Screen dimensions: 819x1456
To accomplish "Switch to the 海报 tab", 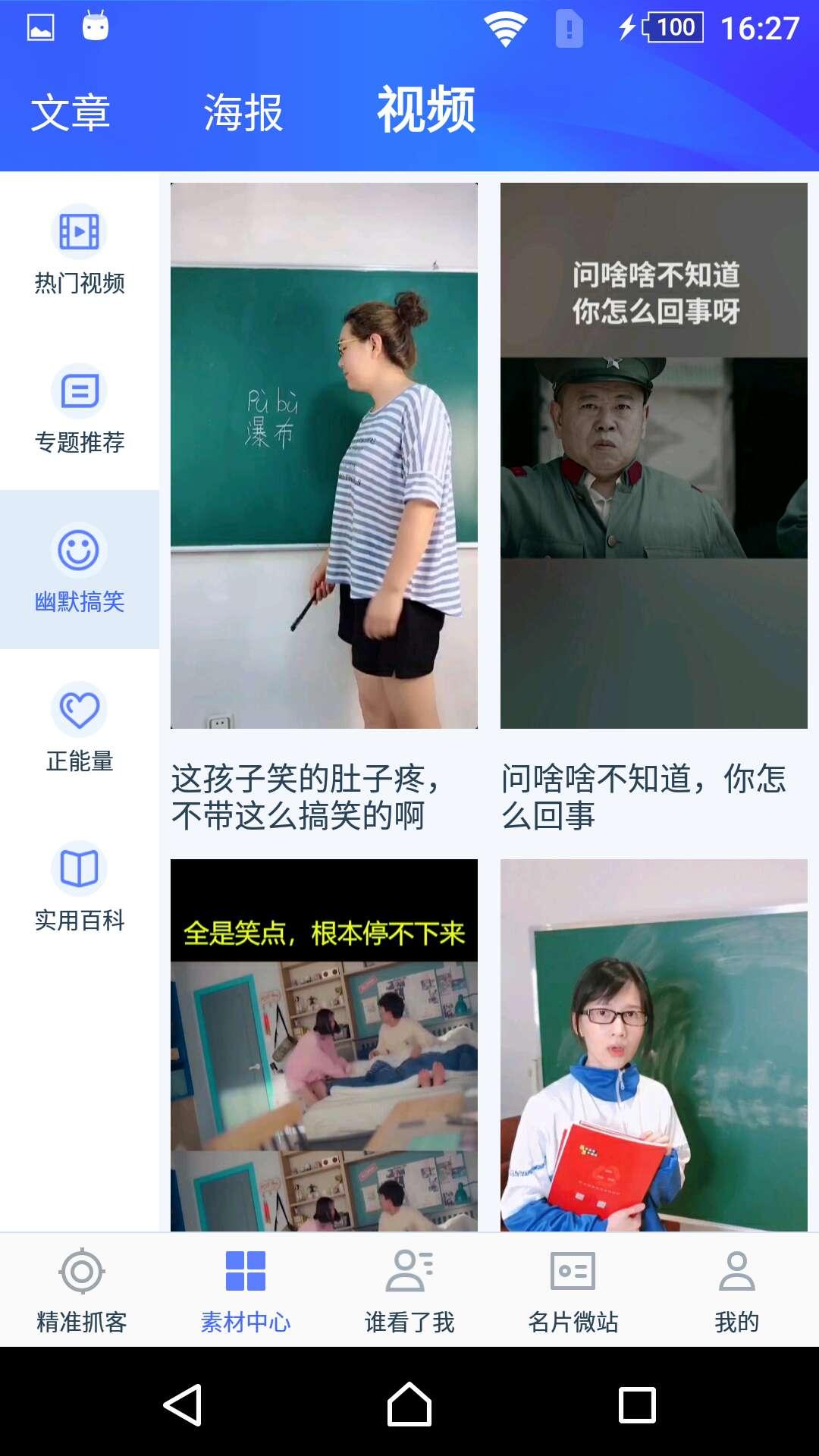I will (243, 113).
